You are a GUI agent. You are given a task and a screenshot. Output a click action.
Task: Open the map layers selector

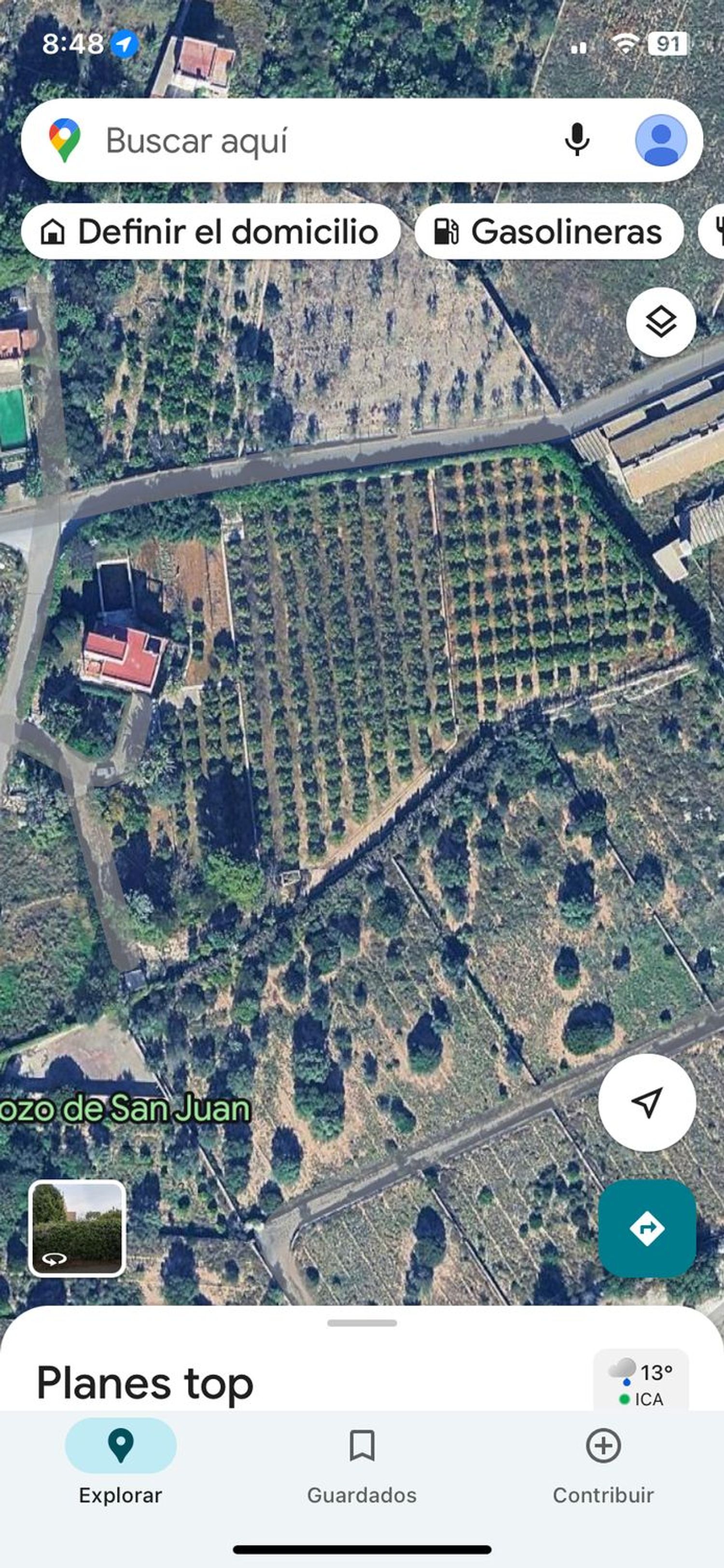pos(663,323)
